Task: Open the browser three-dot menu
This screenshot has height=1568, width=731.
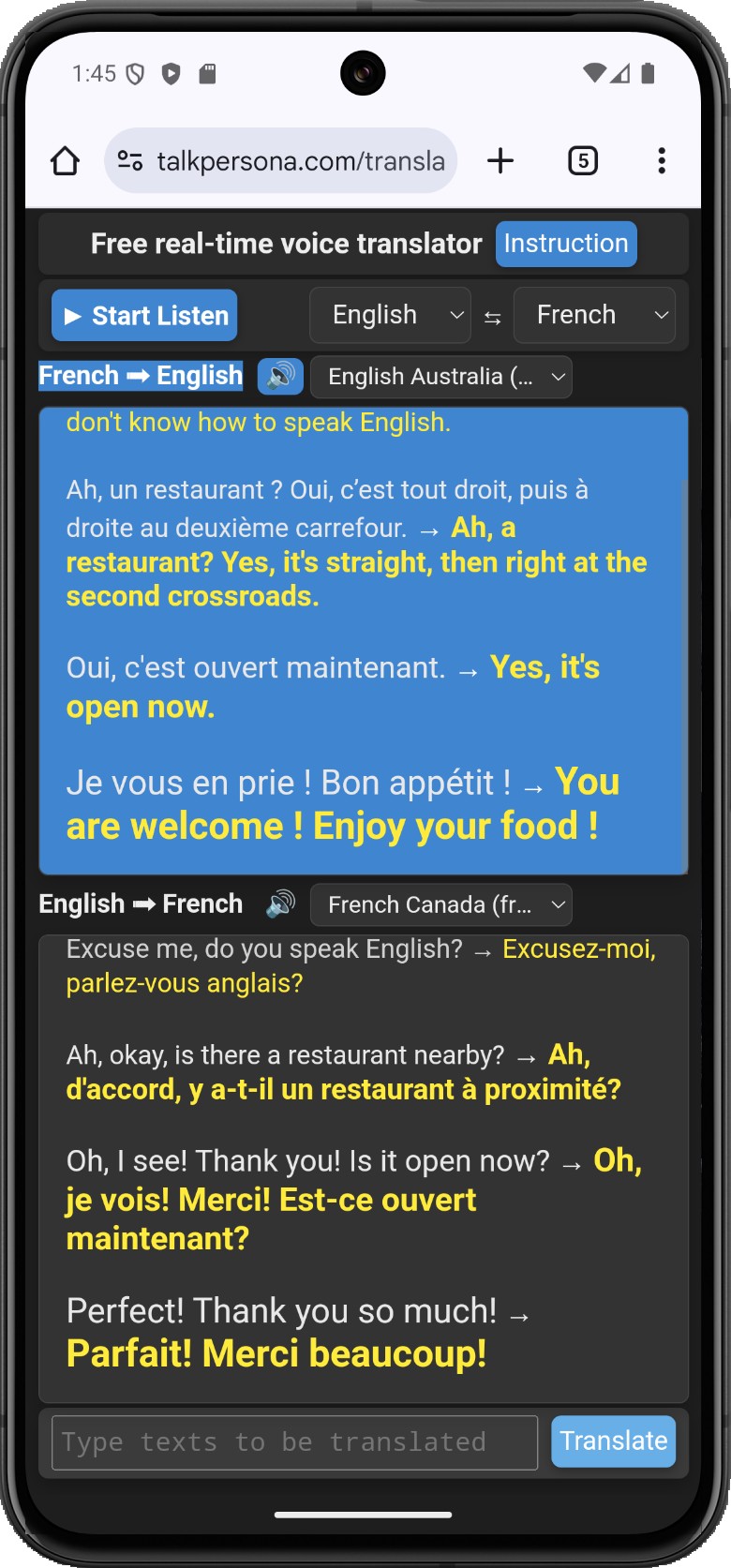Action: [662, 160]
